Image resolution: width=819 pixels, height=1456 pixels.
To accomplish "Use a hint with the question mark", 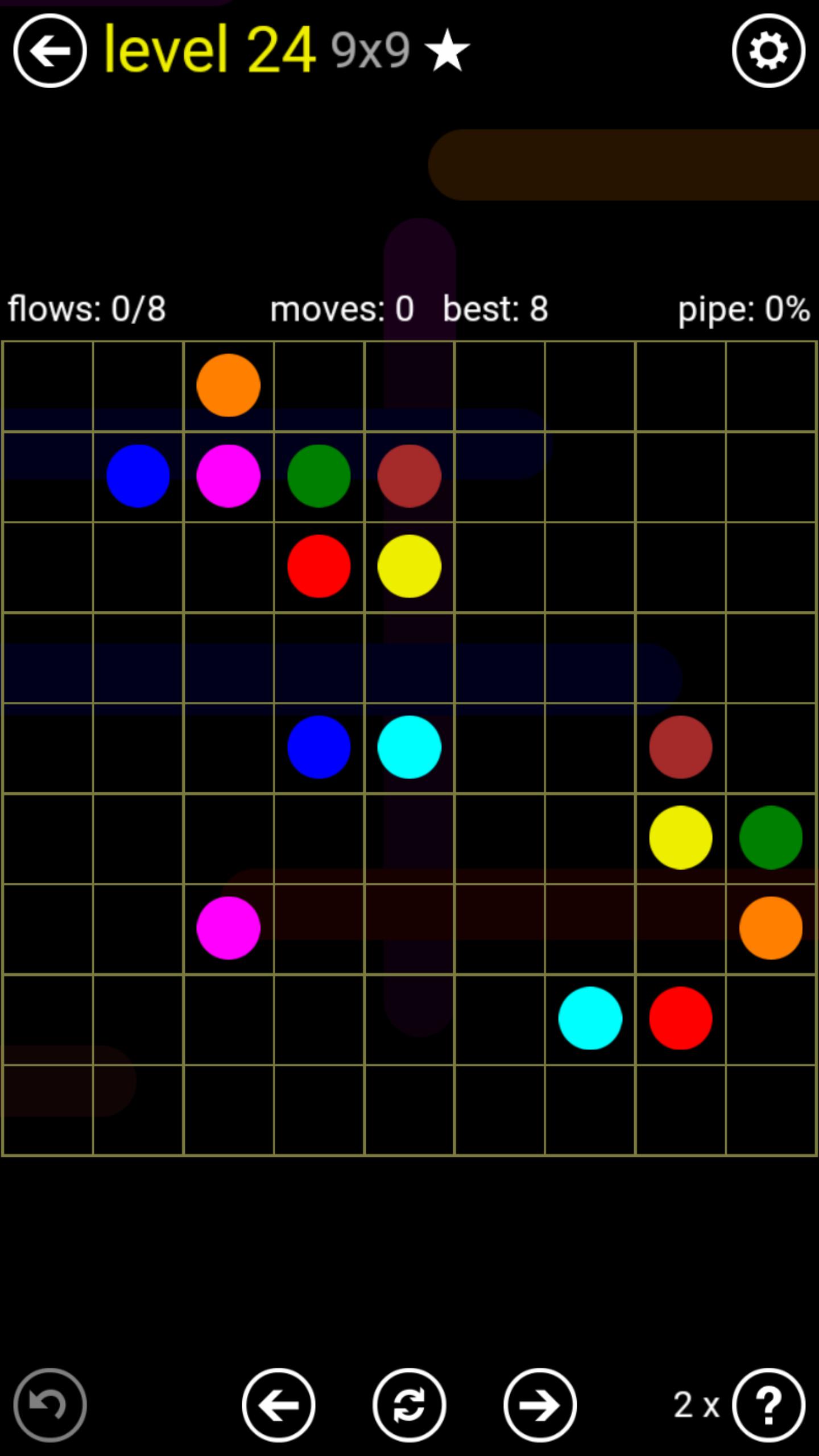I will 768,1405.
